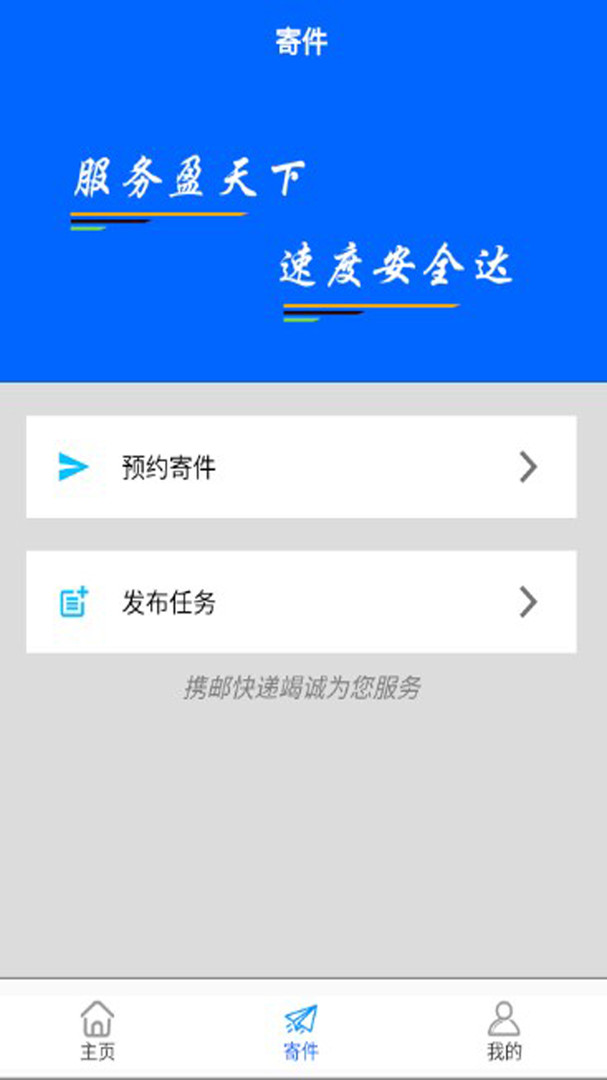Viewport: 607px width, 1080px height.
Task: Select the 寄件 tab
Action: pyautogui.click(x=301, y=1030)
